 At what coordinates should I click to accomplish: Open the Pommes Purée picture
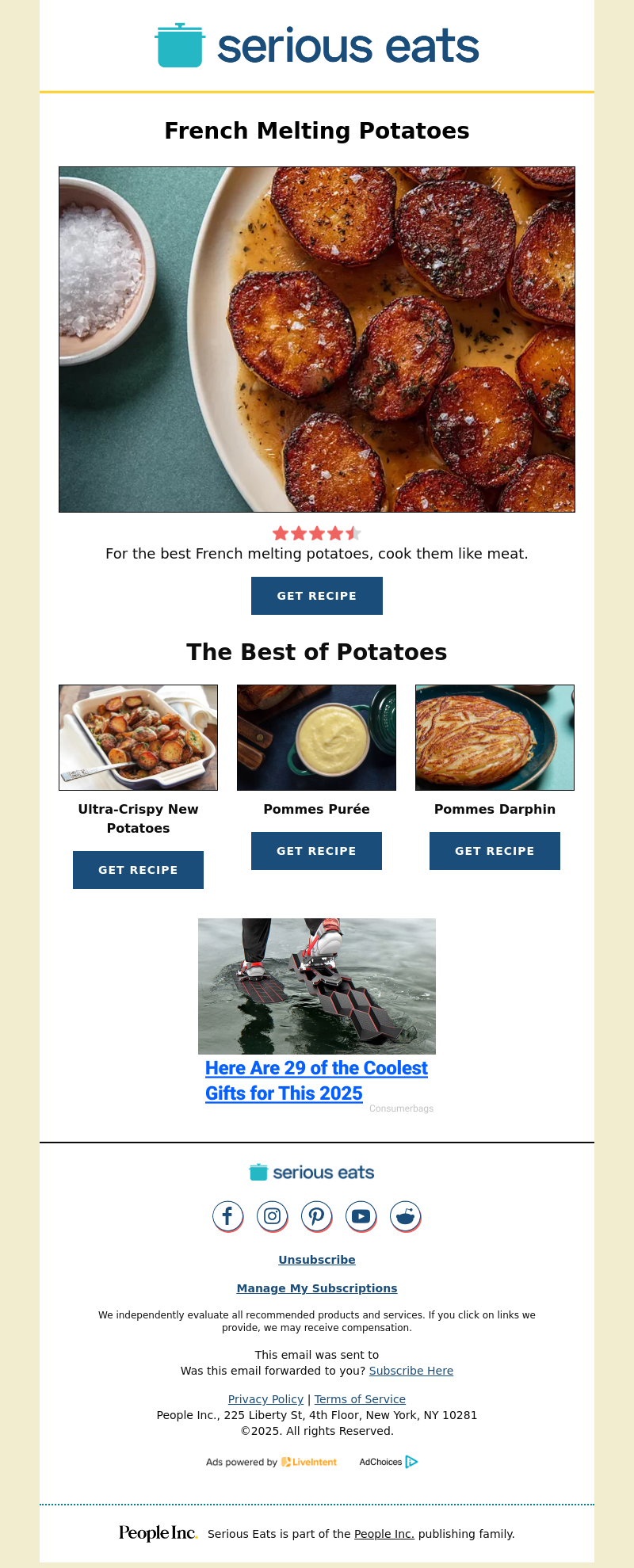(x=316, y=738)
